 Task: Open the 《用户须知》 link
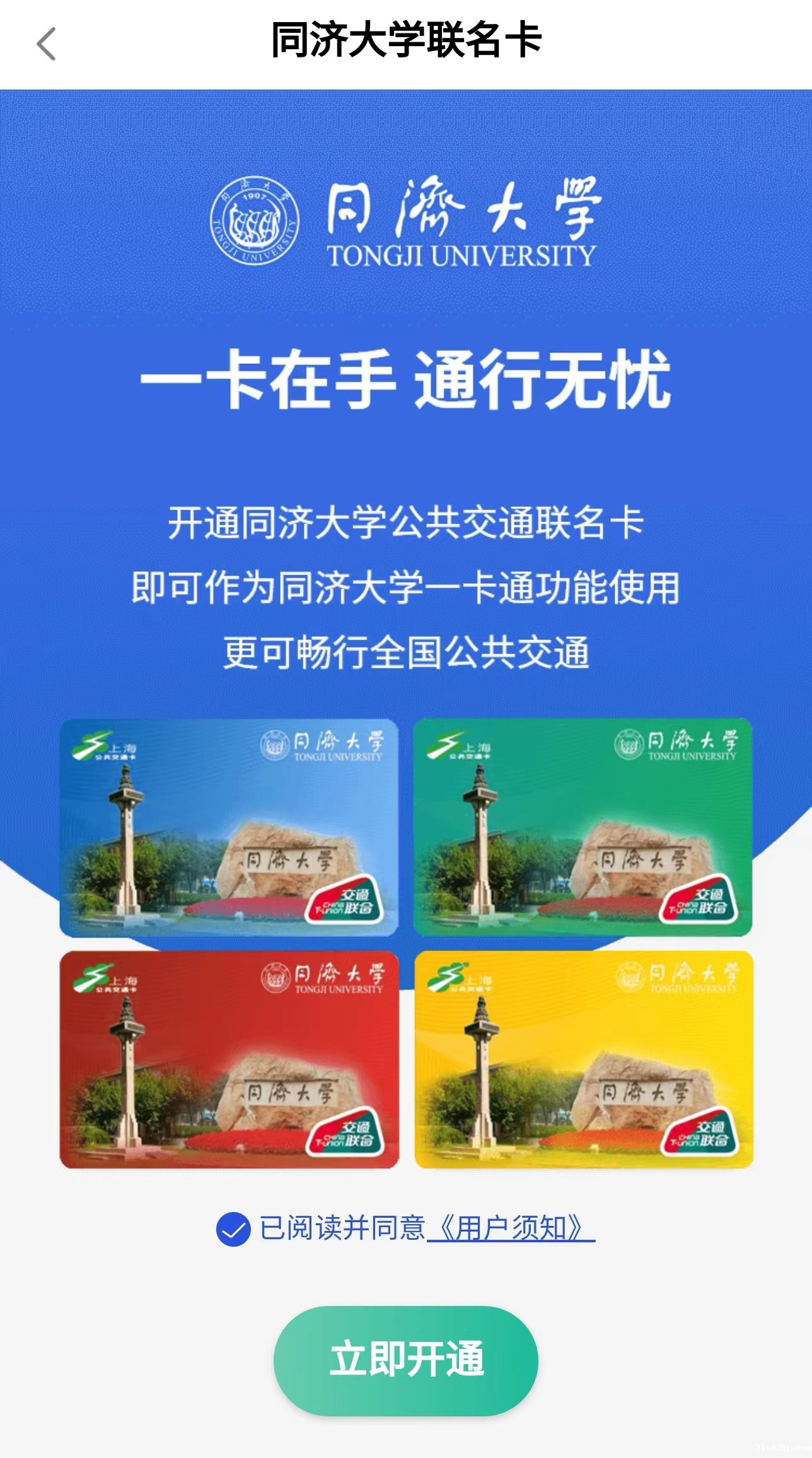(511, 1228)
